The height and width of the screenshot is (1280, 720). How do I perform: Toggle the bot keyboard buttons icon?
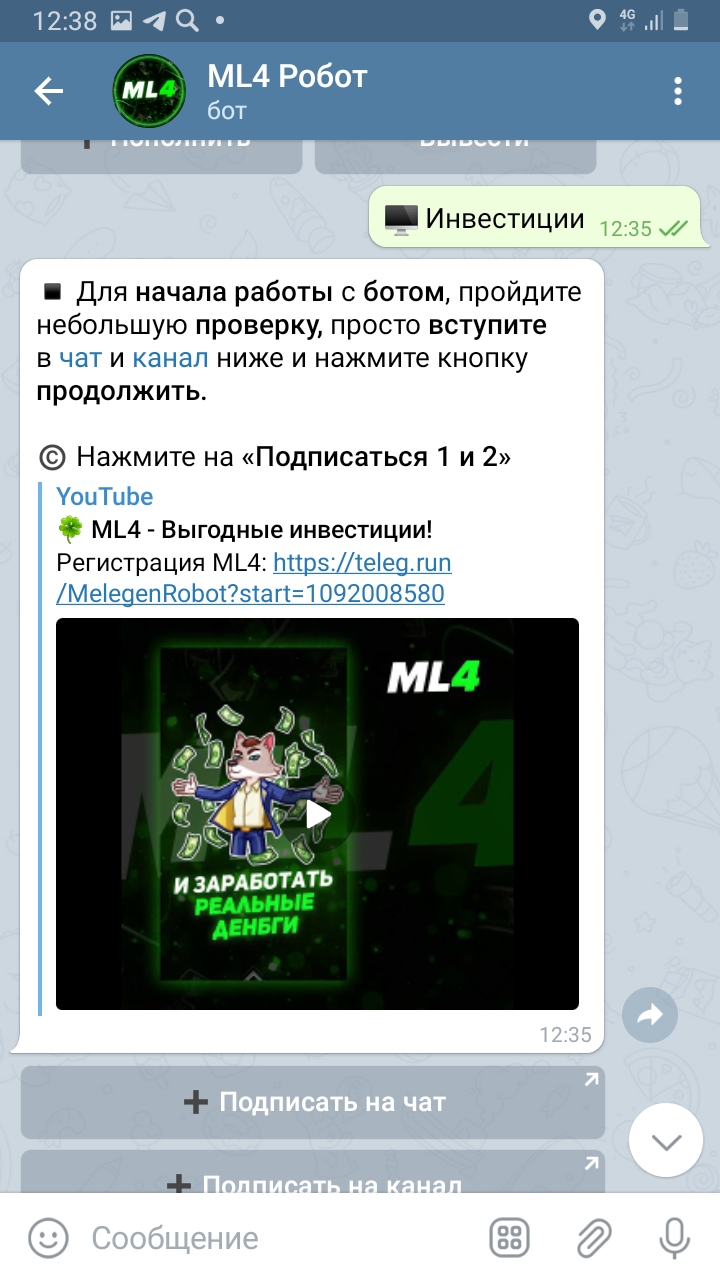pyautogui.click(x=510, y=1238)
